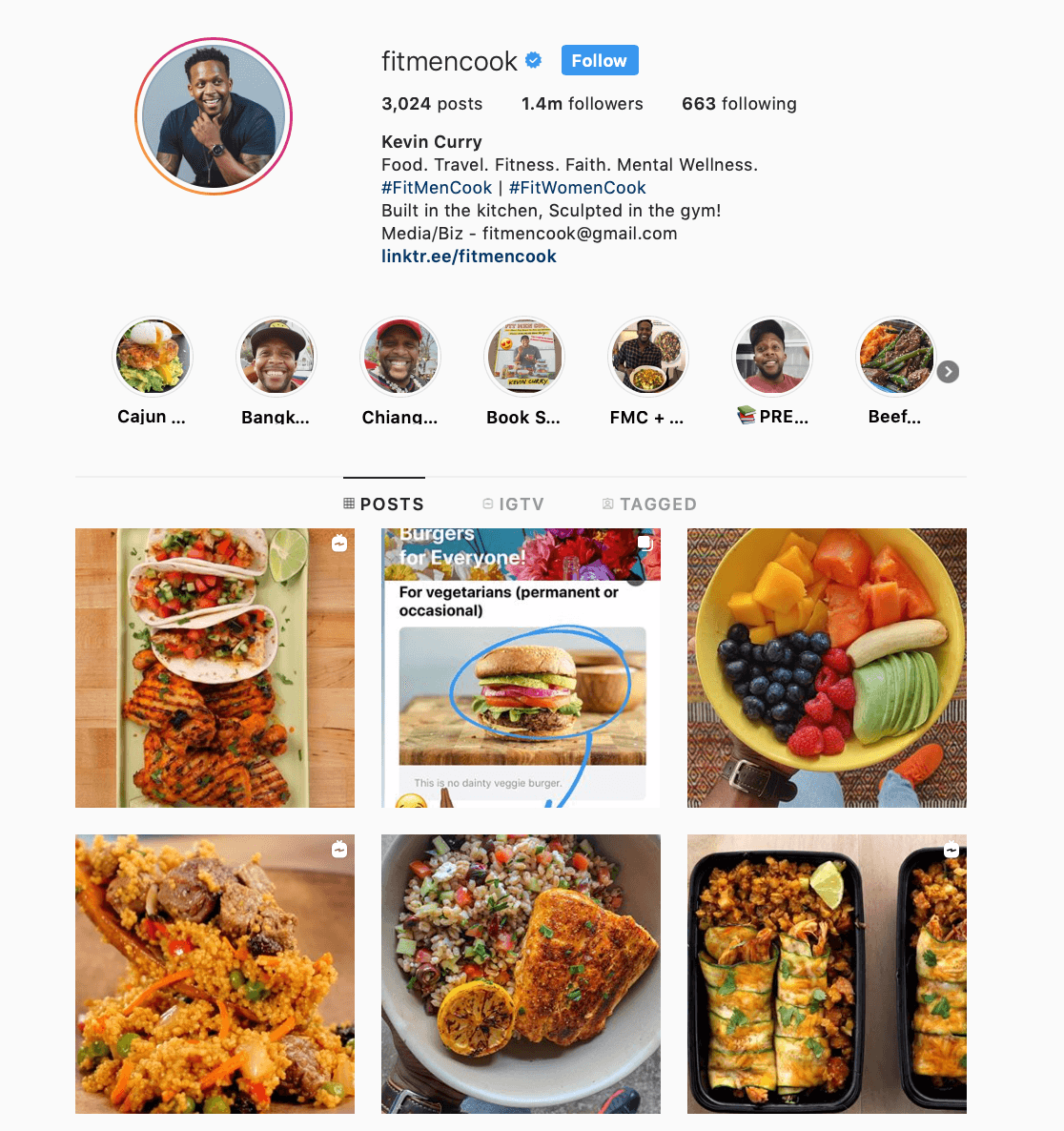Open the Chiang... story highlight
This screenshot has width=1064, height=1131.
[x=400, y=357]
